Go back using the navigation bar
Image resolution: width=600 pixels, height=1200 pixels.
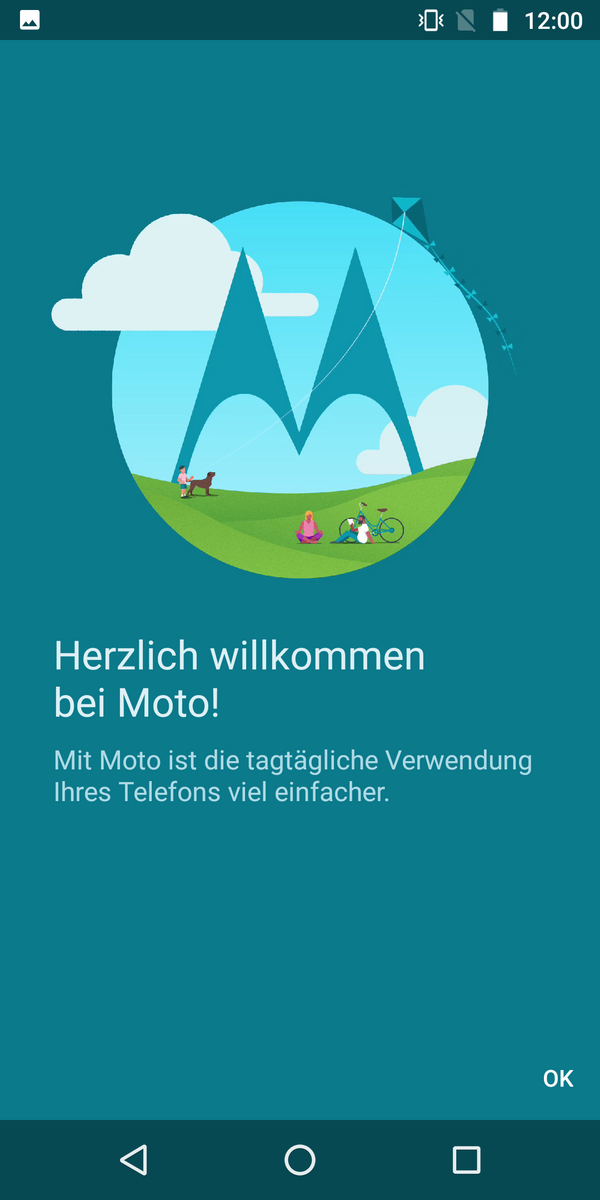133,1159
